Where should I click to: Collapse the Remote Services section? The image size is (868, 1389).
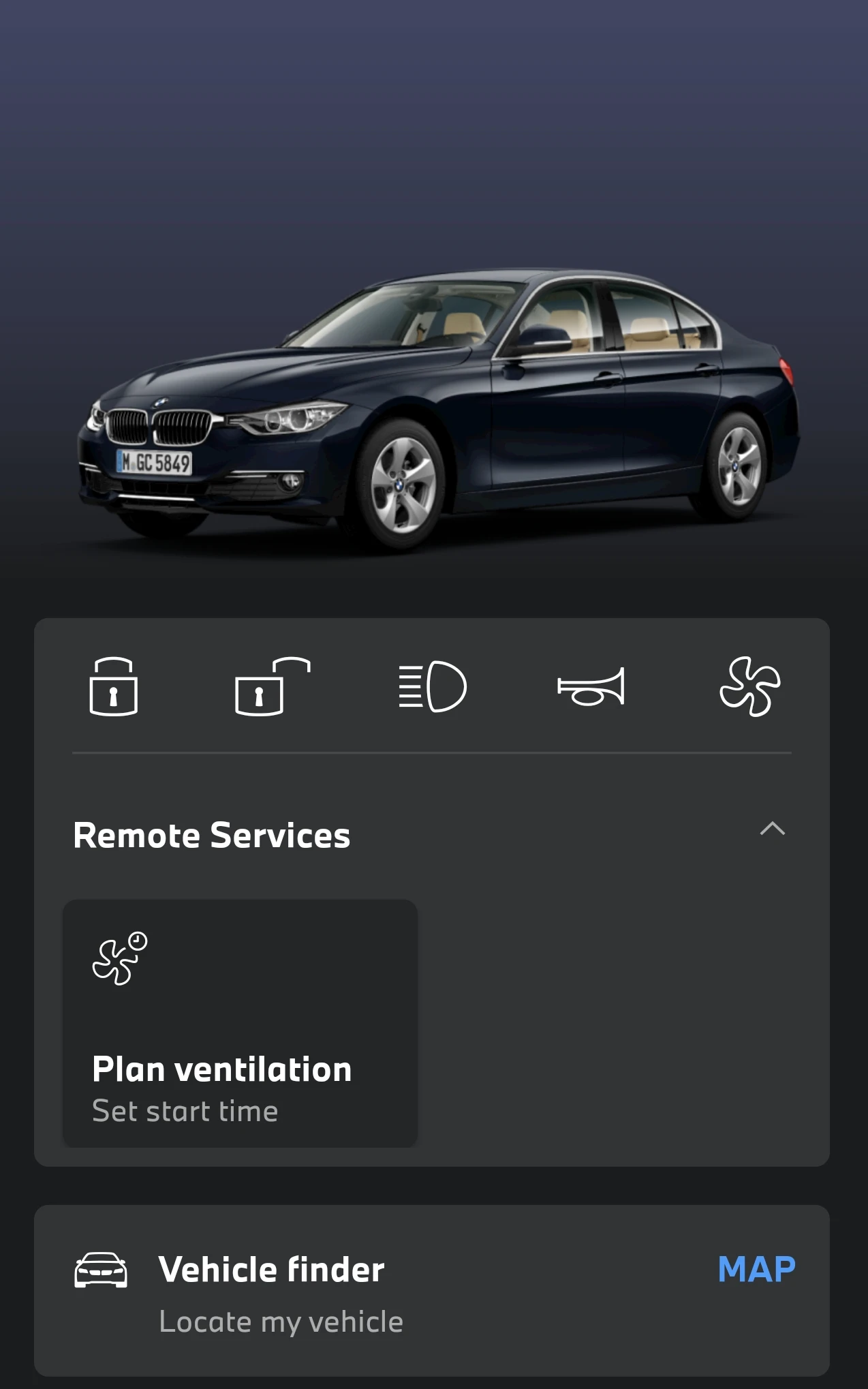772,829
